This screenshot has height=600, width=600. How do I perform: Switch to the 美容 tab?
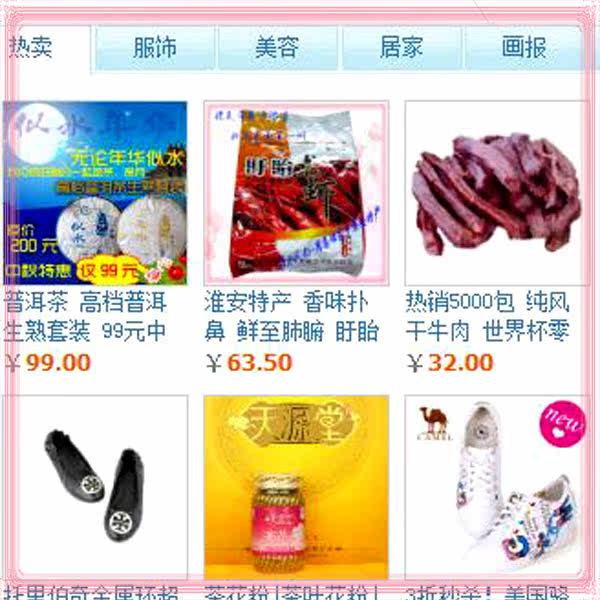click(x=277, y=48)
